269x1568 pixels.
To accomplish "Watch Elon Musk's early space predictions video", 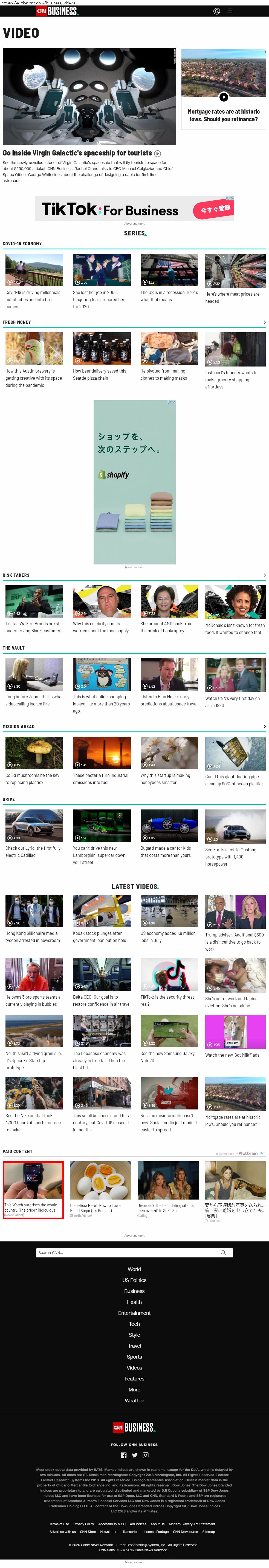I will coord(169,674).
